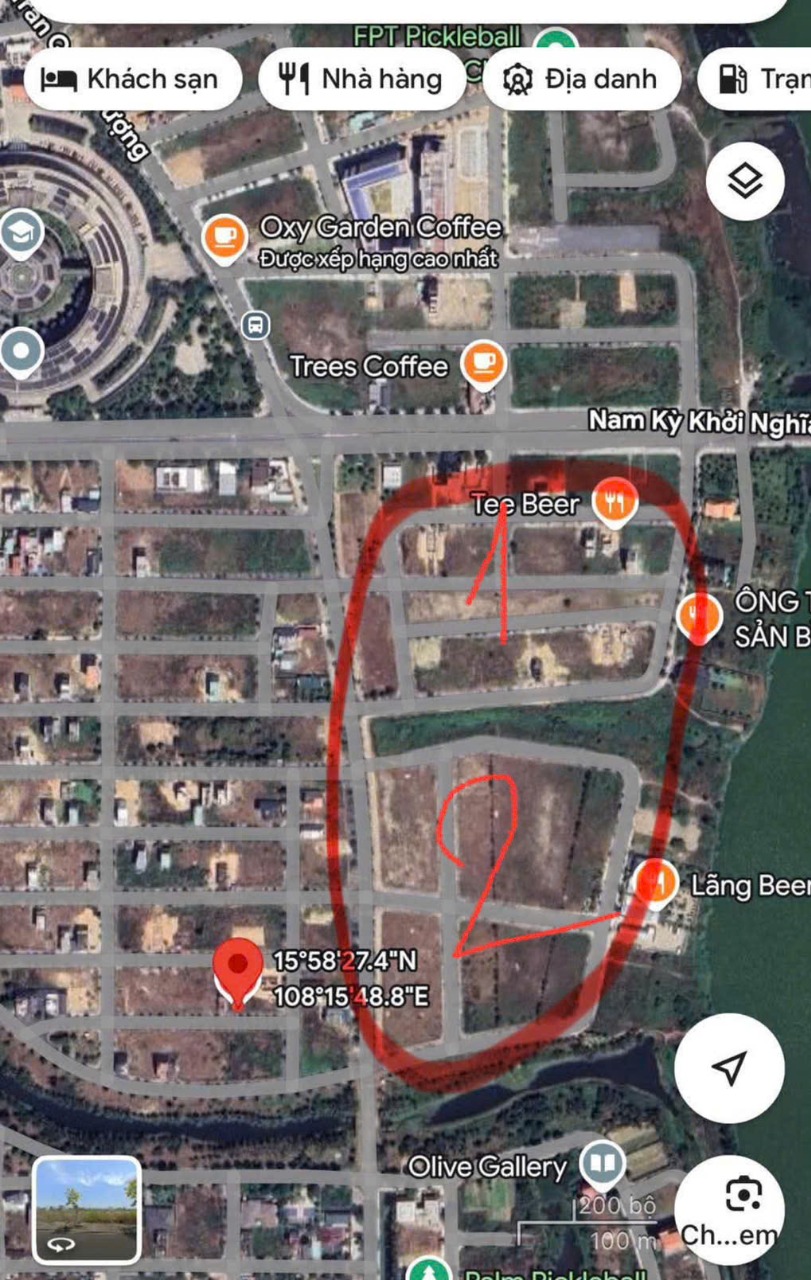Center the map on my location
This screenshot has width=811, height=1280.
click(729, 1067)
